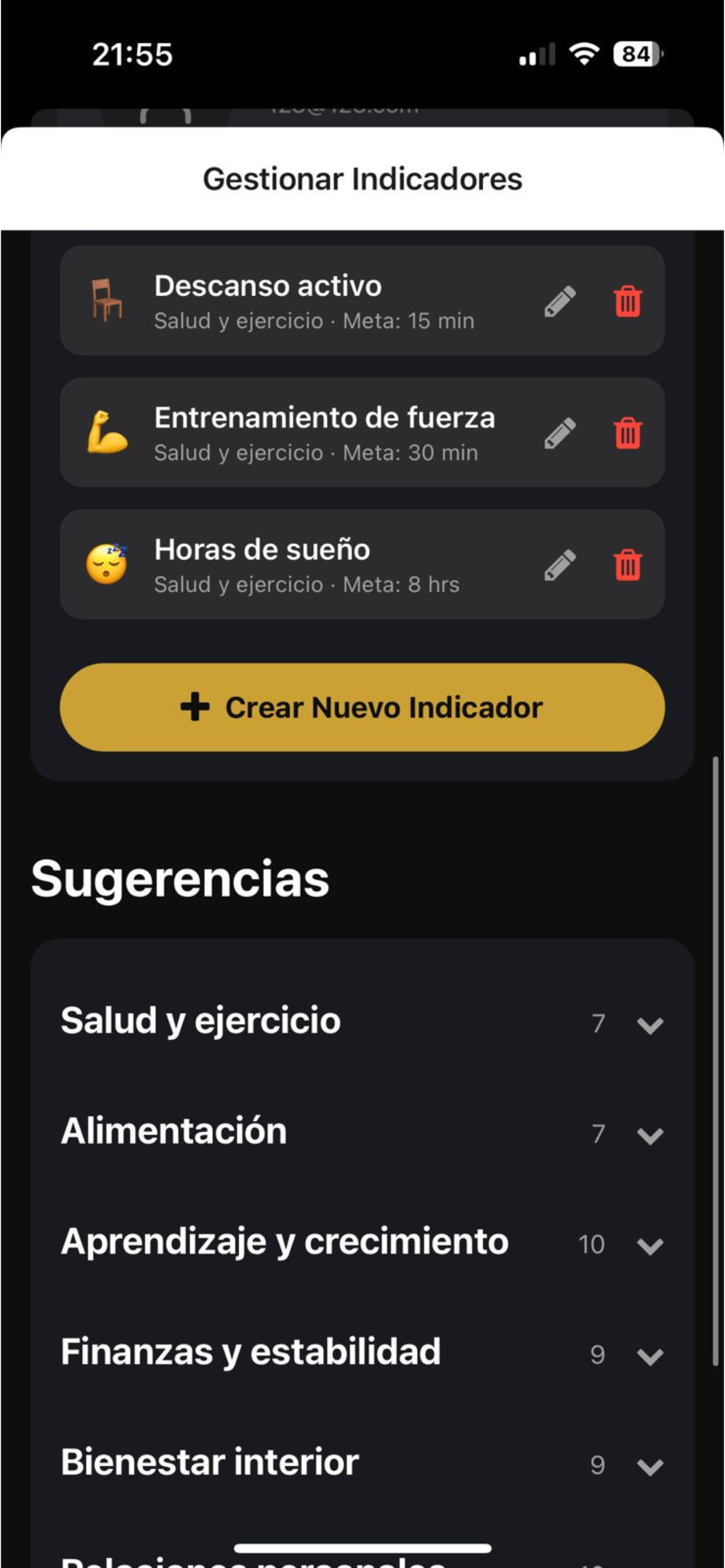This screenshot has width=725, height=1568.
Task: Delete Descanso activo using the trash icon
Action: coord(628,301)
